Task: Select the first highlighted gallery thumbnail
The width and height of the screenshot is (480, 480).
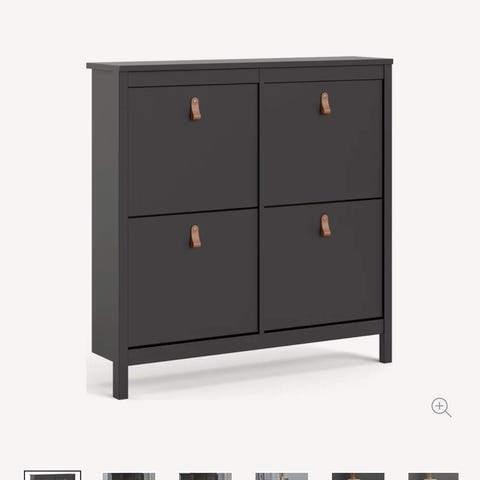Action: (52, 475)
